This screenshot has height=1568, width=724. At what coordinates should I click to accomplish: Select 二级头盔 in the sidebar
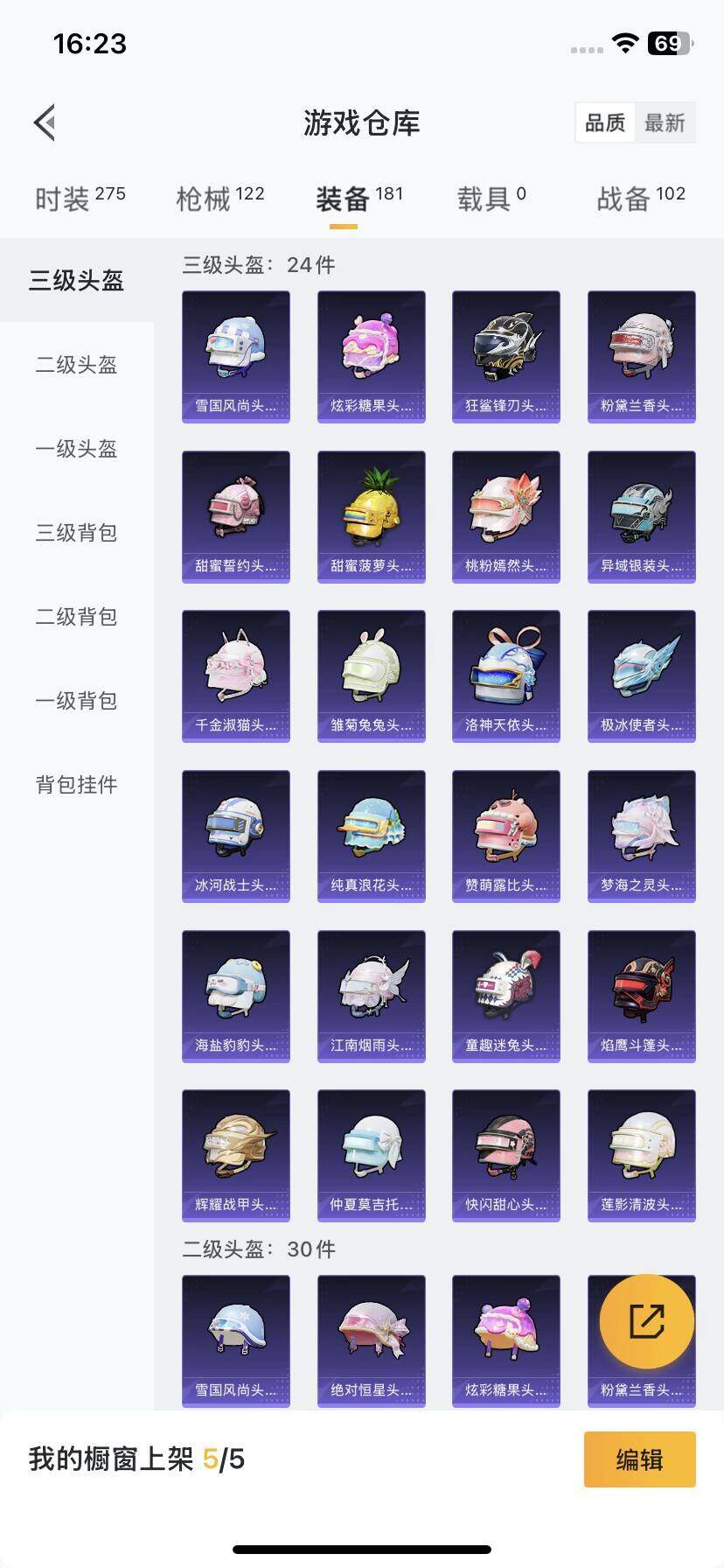77,365
